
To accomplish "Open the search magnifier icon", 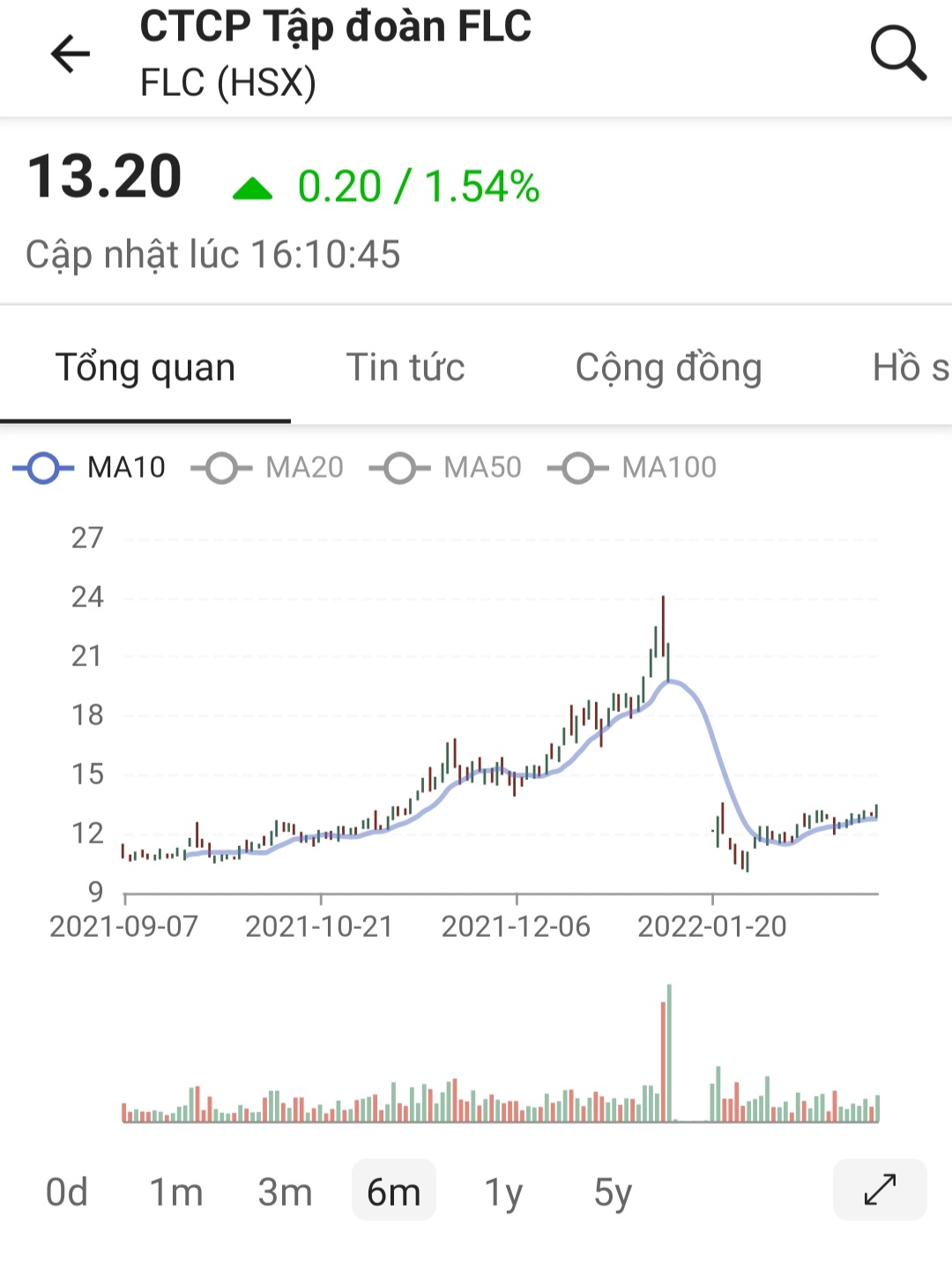I will pyautogui.click(x=897, y=54).
